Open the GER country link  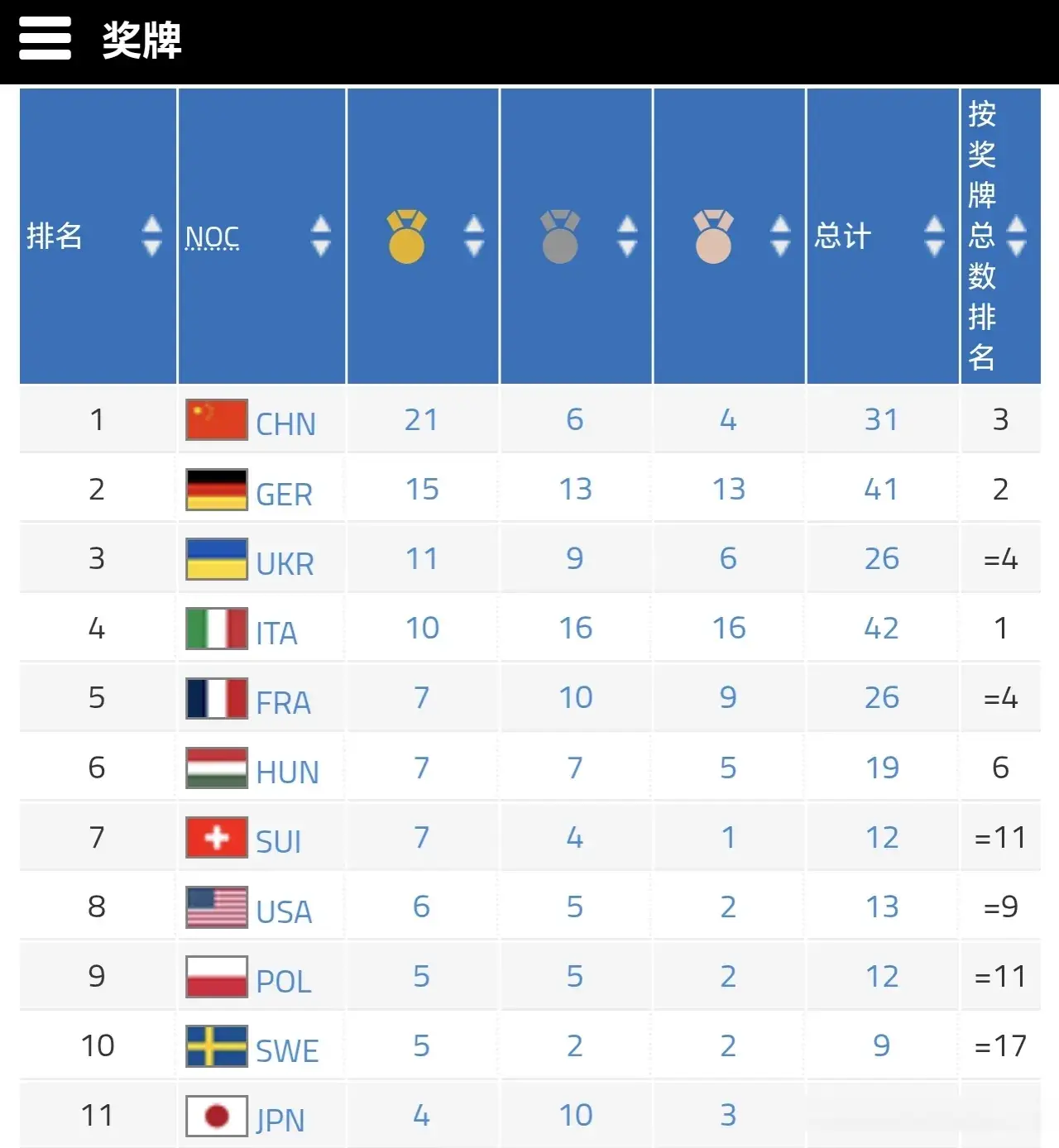[x=284, y=494]
